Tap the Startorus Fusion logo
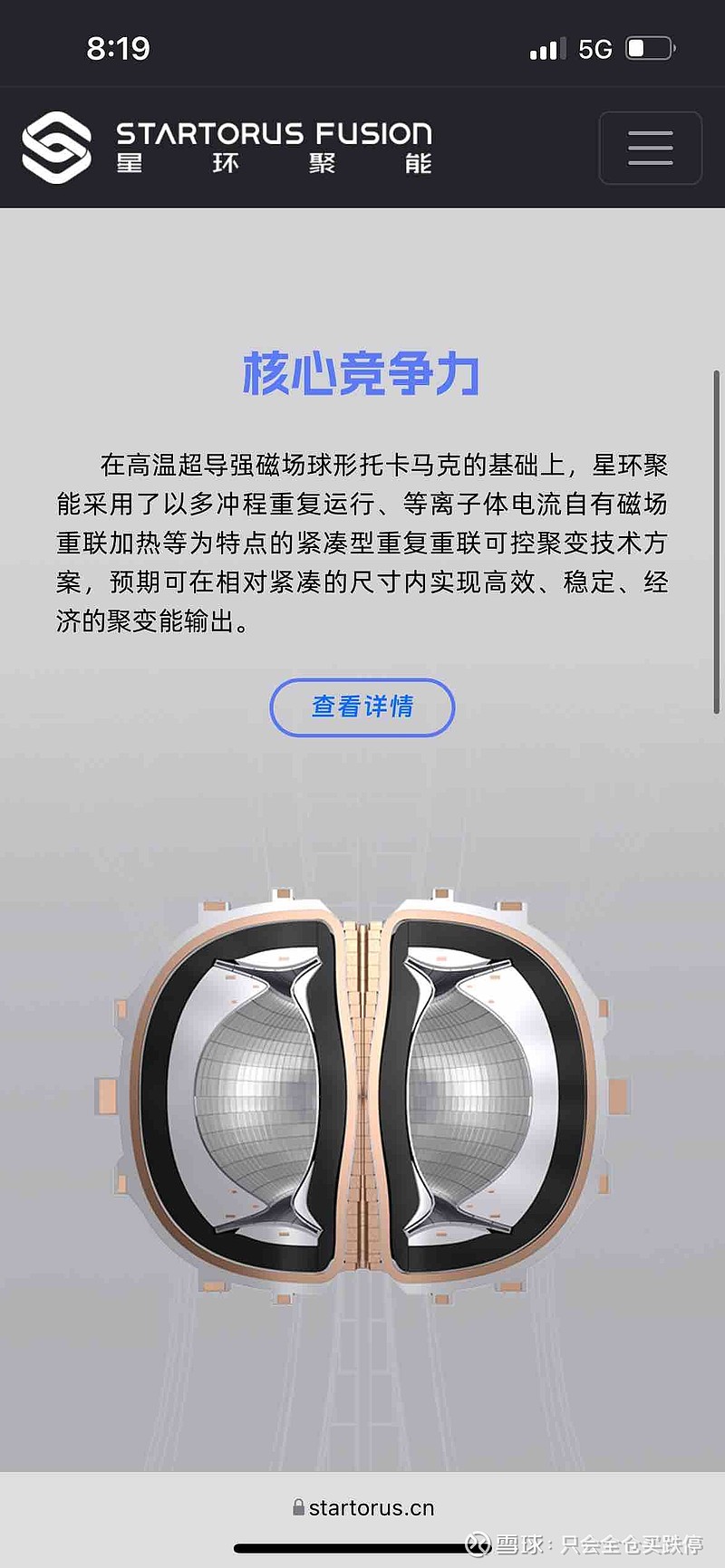Screen dimensions: 725x1568 coord(227,148)
